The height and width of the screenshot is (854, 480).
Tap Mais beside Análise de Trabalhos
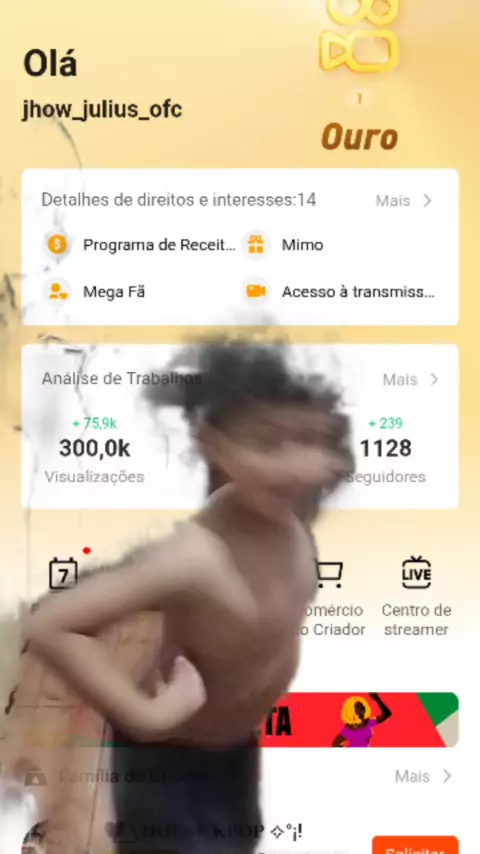click(410, 380)
